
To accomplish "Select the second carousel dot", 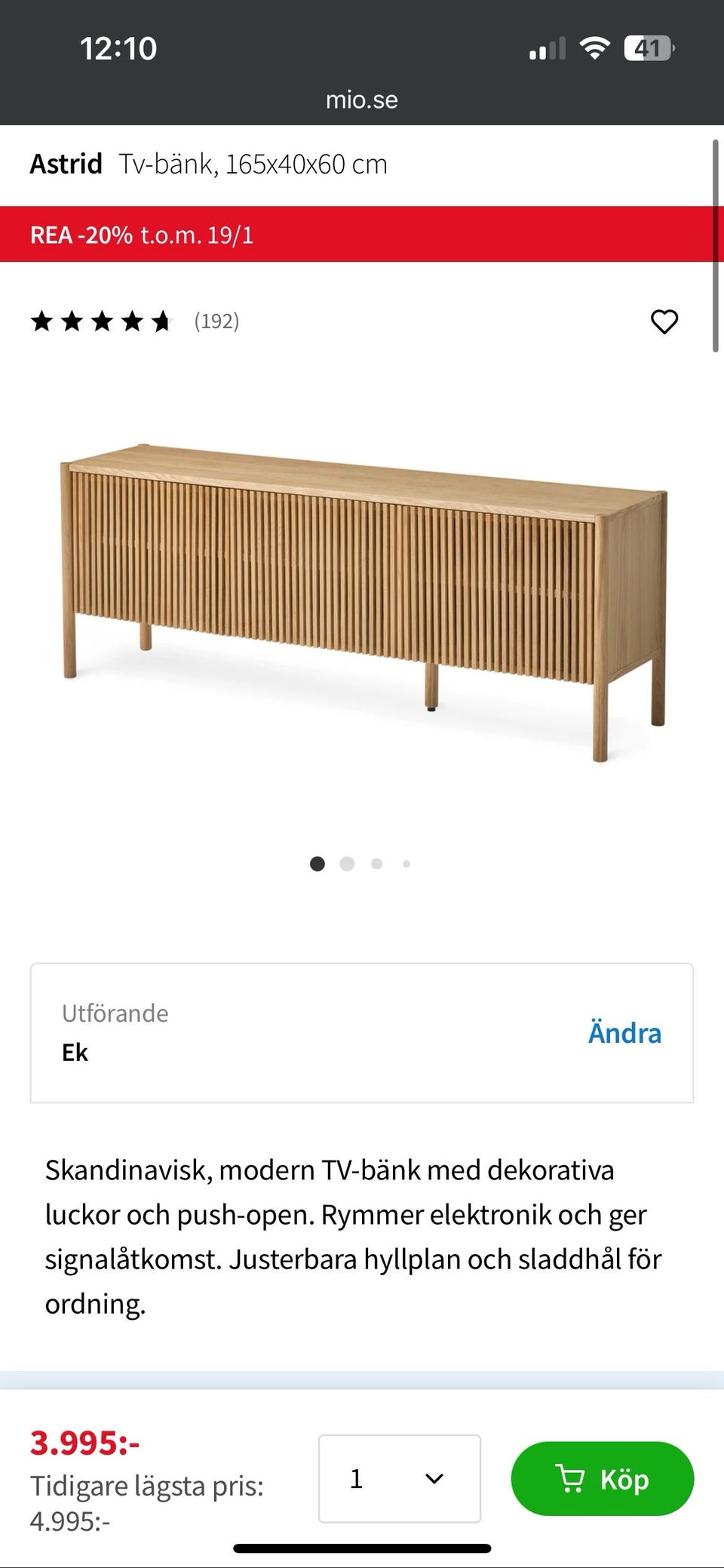I will pyautogui.click(x=347, y=863).
